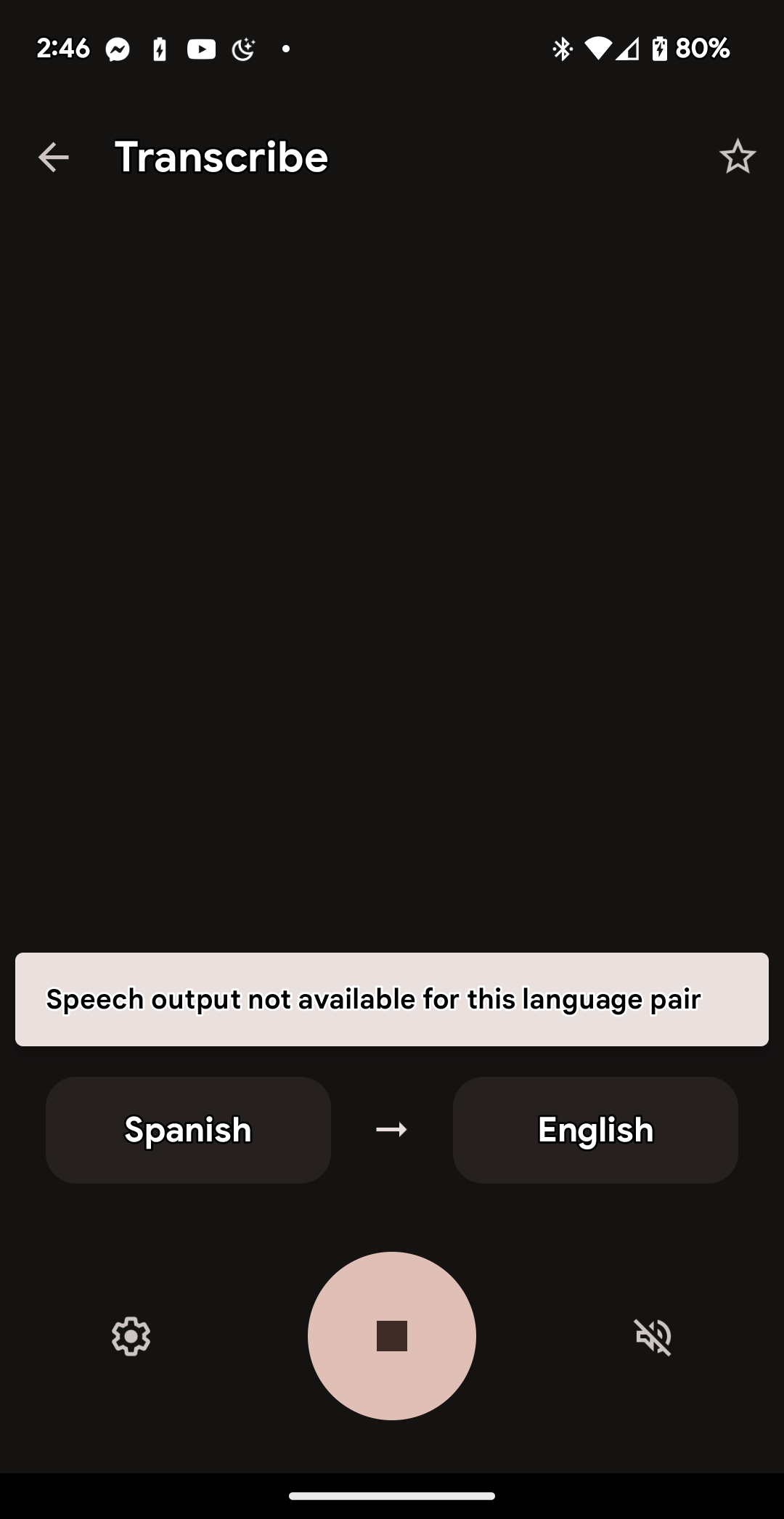Select the Transcribe title header

[221, 156]
